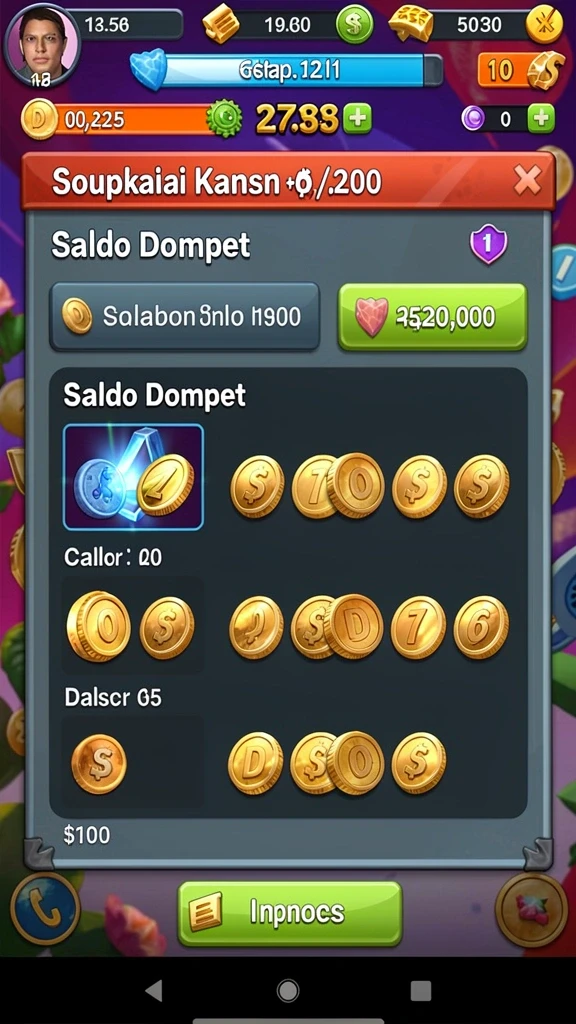Tap the green 520,000 button

click(x=432, y=317)
